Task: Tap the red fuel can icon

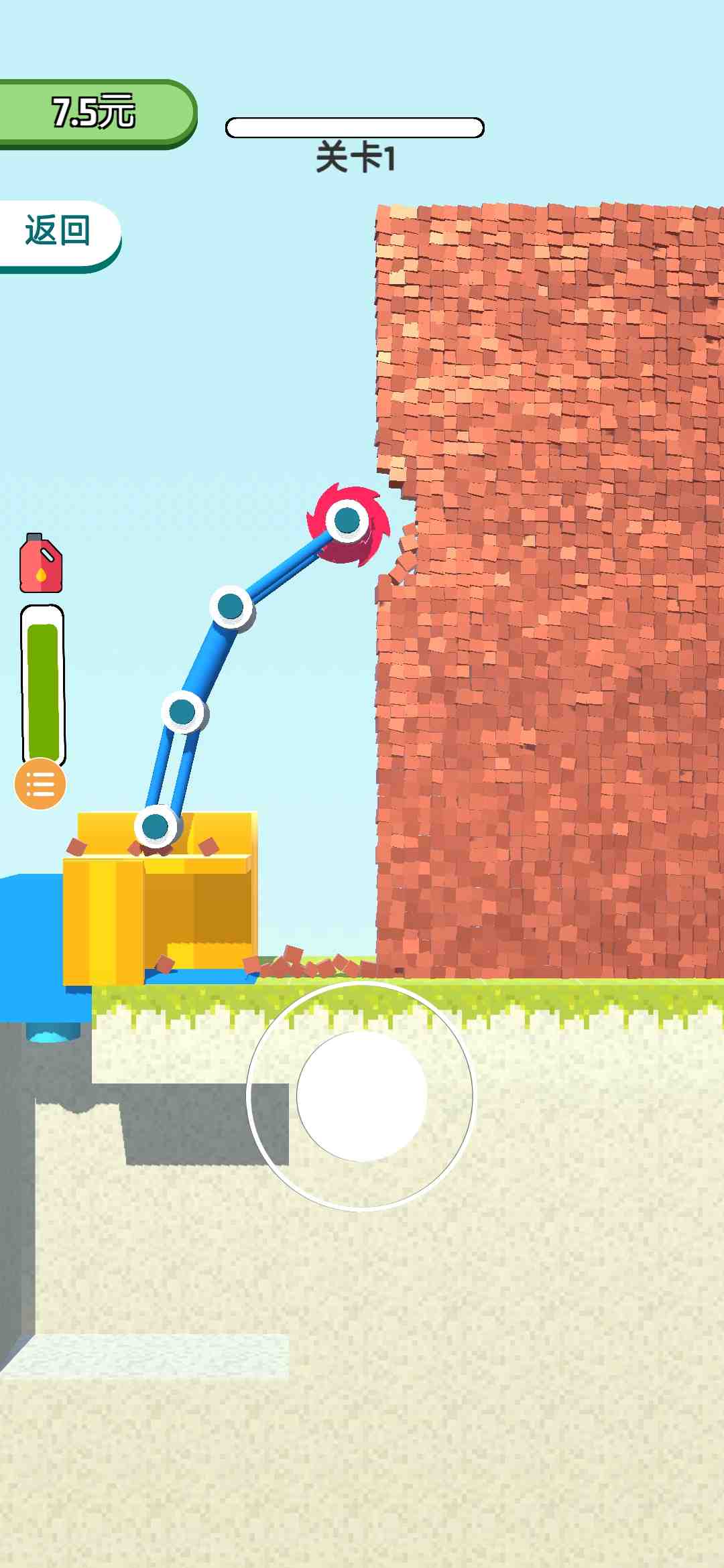Action: point(41,564)
